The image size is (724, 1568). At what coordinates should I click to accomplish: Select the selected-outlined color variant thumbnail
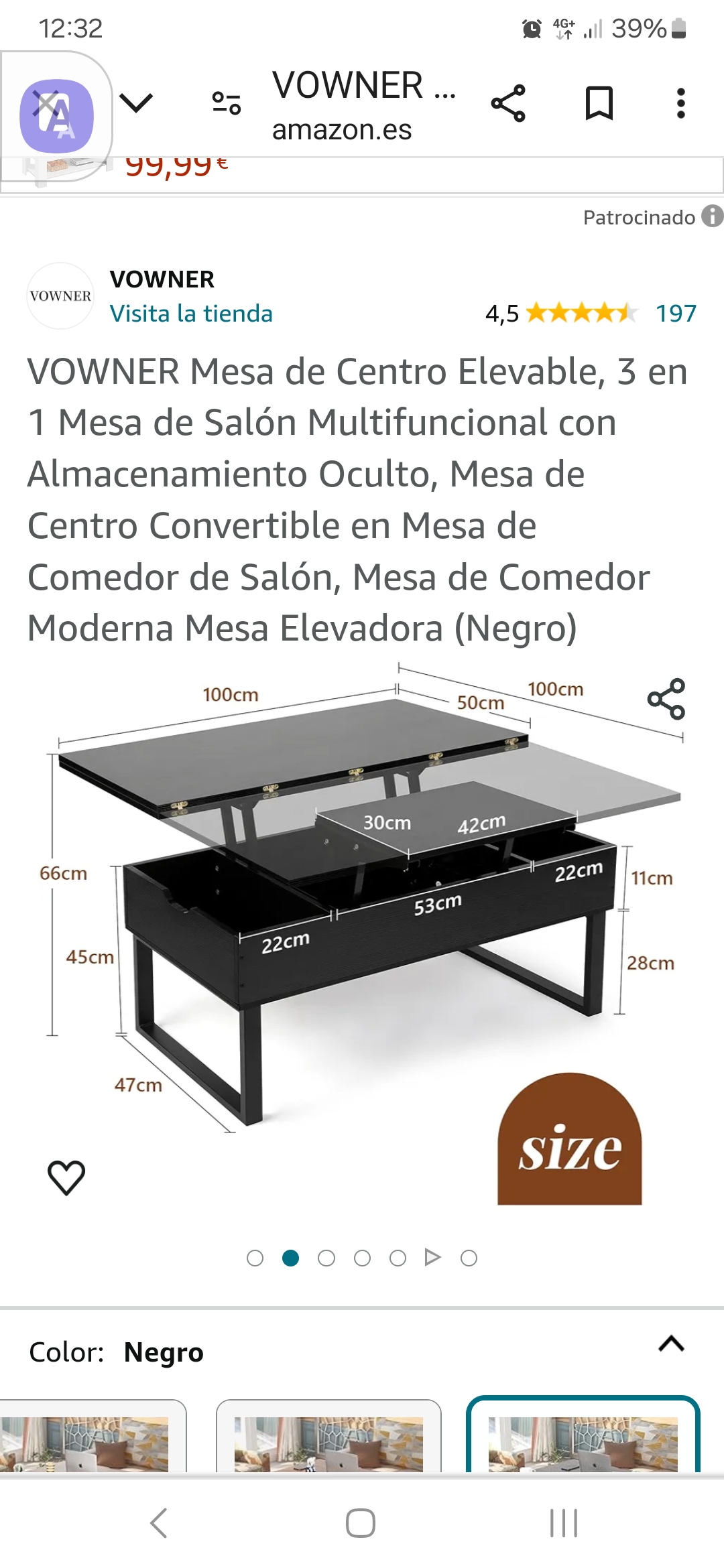click(x=583, y=1435)
